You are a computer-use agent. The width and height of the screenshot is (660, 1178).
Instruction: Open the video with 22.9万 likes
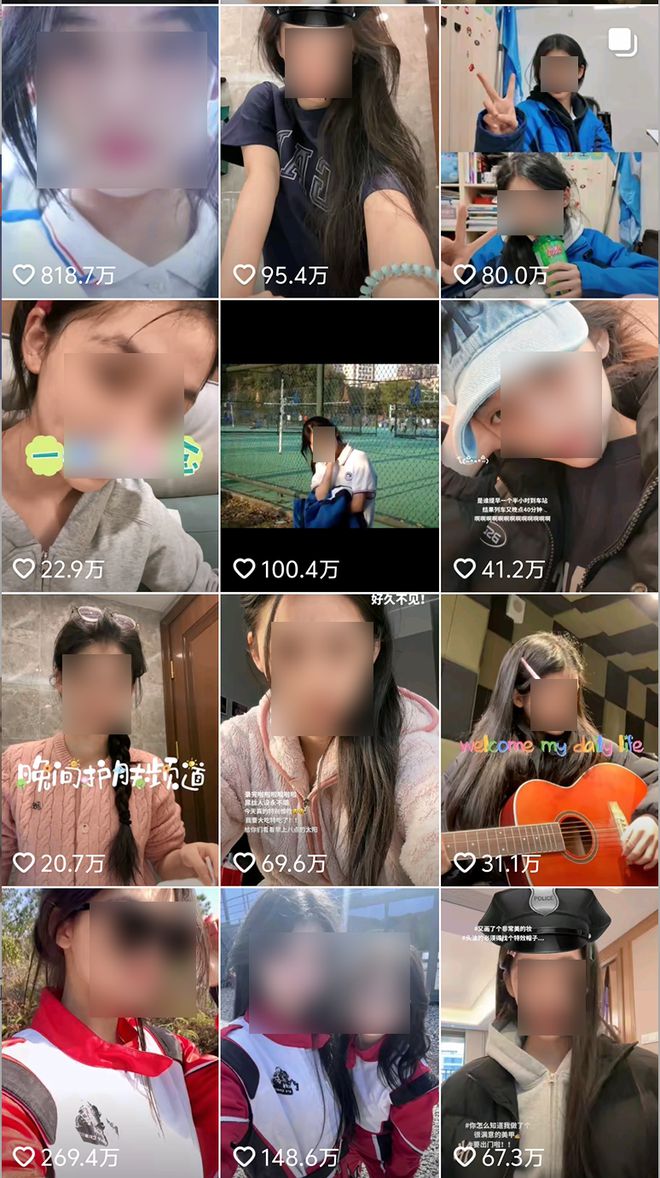[109, 445]
